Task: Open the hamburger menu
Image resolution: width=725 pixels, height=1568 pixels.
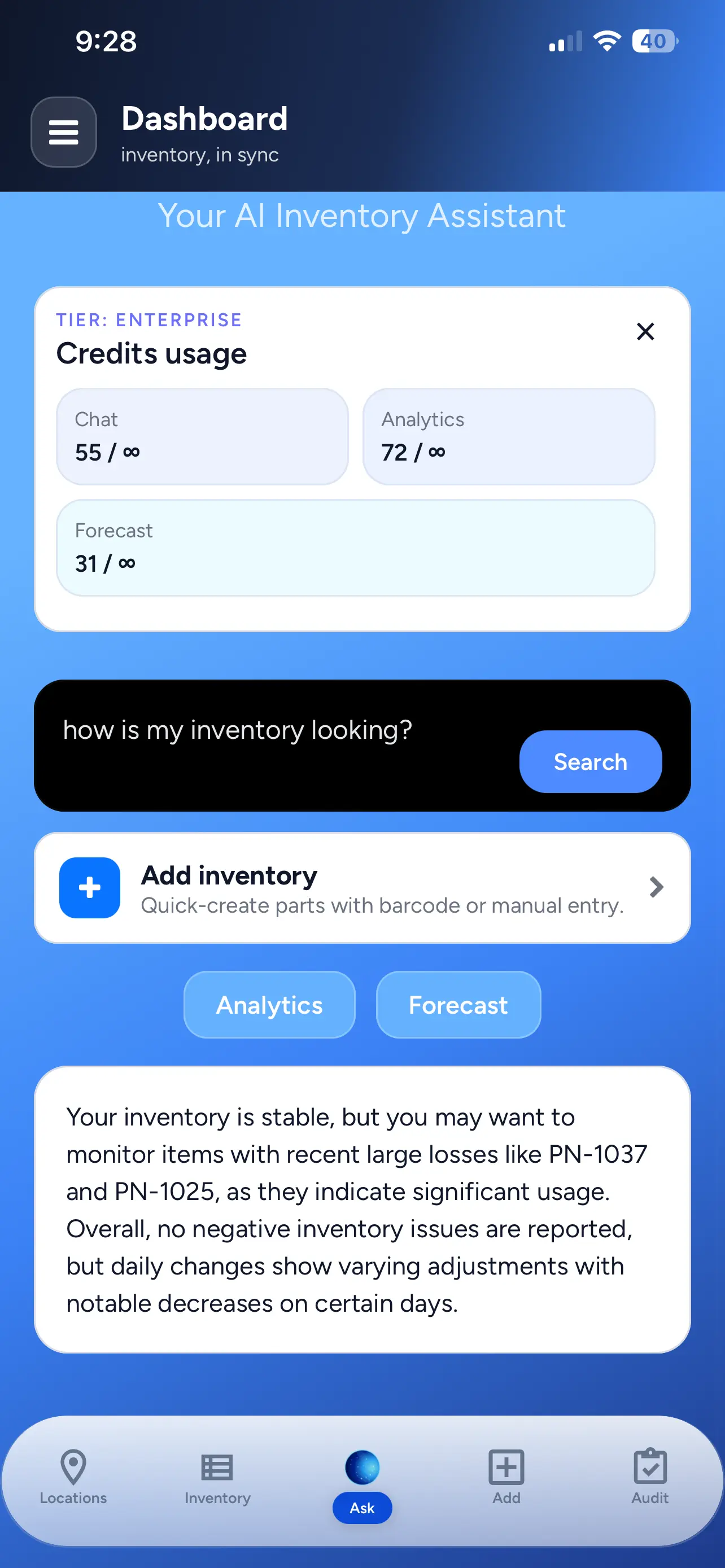Action: coord(64,132)
